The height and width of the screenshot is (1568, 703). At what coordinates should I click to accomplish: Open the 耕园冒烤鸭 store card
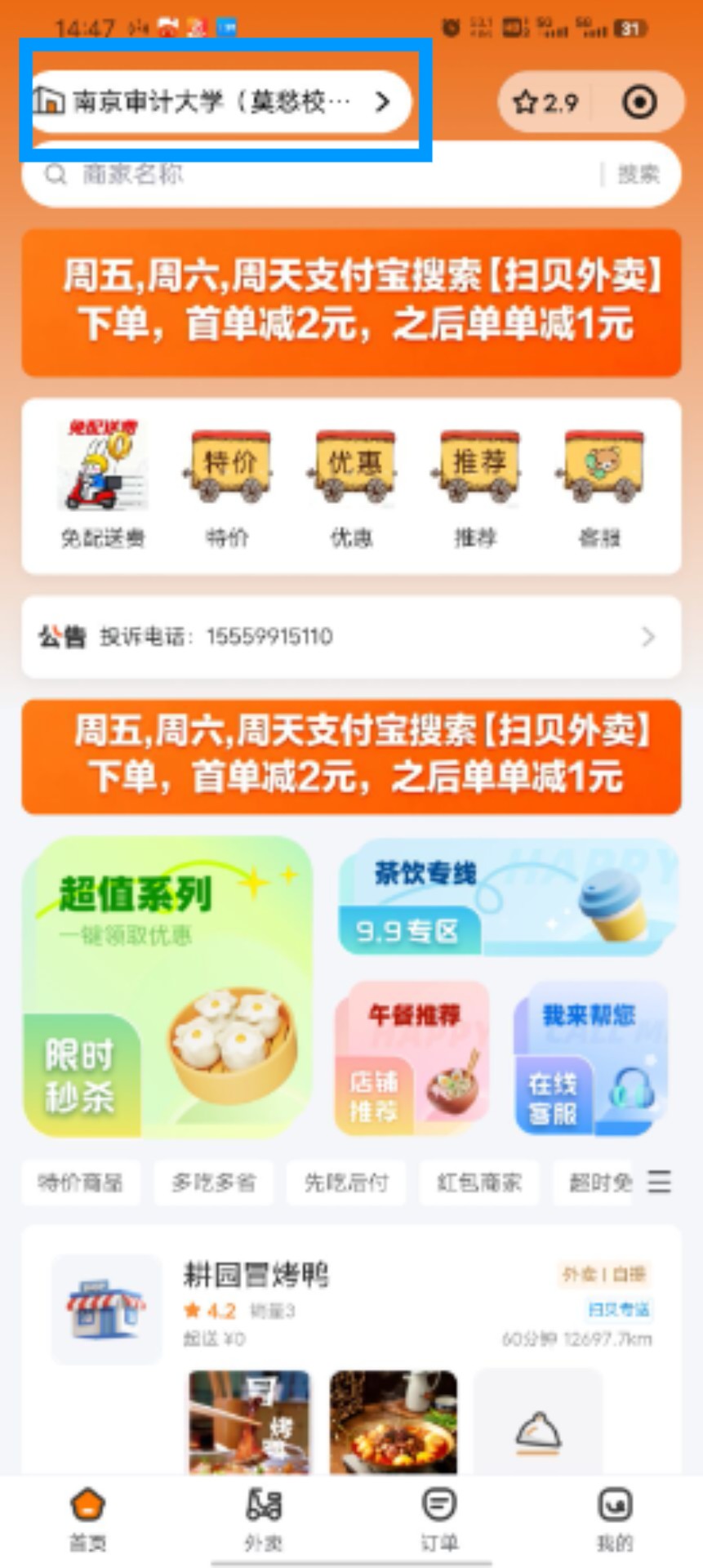(x=351, y=1307)
